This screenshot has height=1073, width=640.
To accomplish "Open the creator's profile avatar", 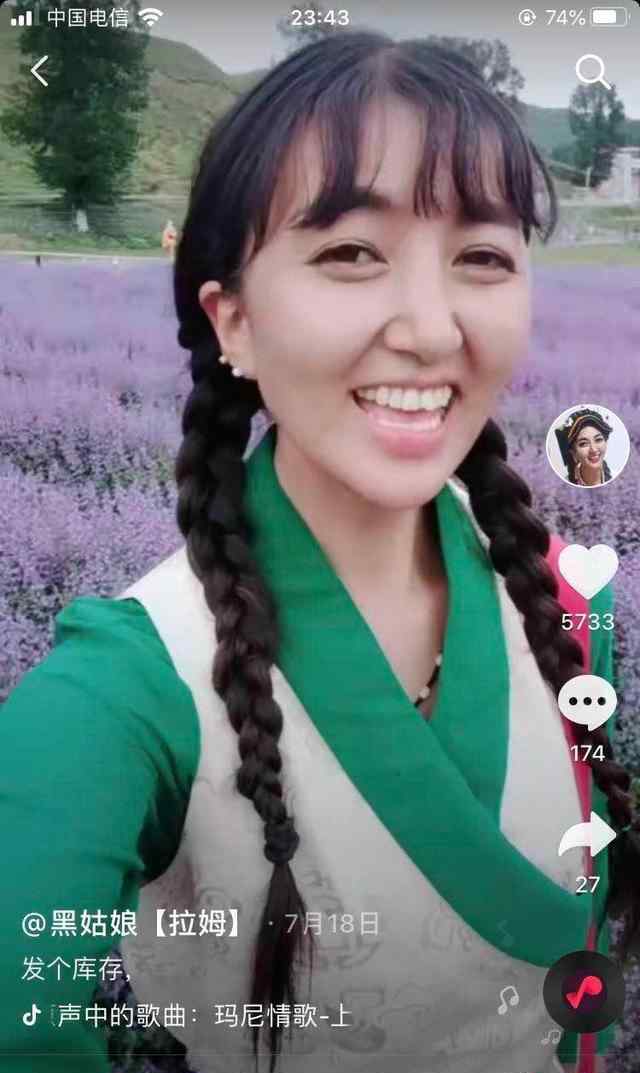I will coord(587,445).
